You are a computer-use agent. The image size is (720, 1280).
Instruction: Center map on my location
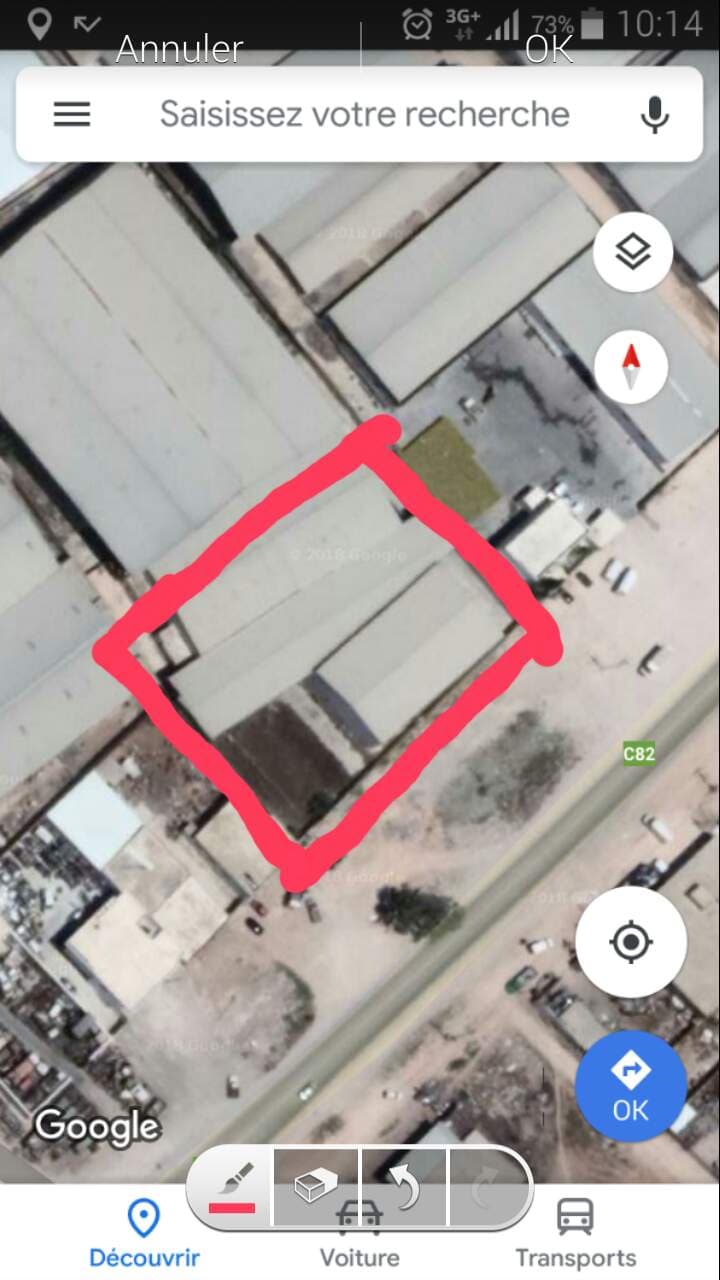point(630,940)
